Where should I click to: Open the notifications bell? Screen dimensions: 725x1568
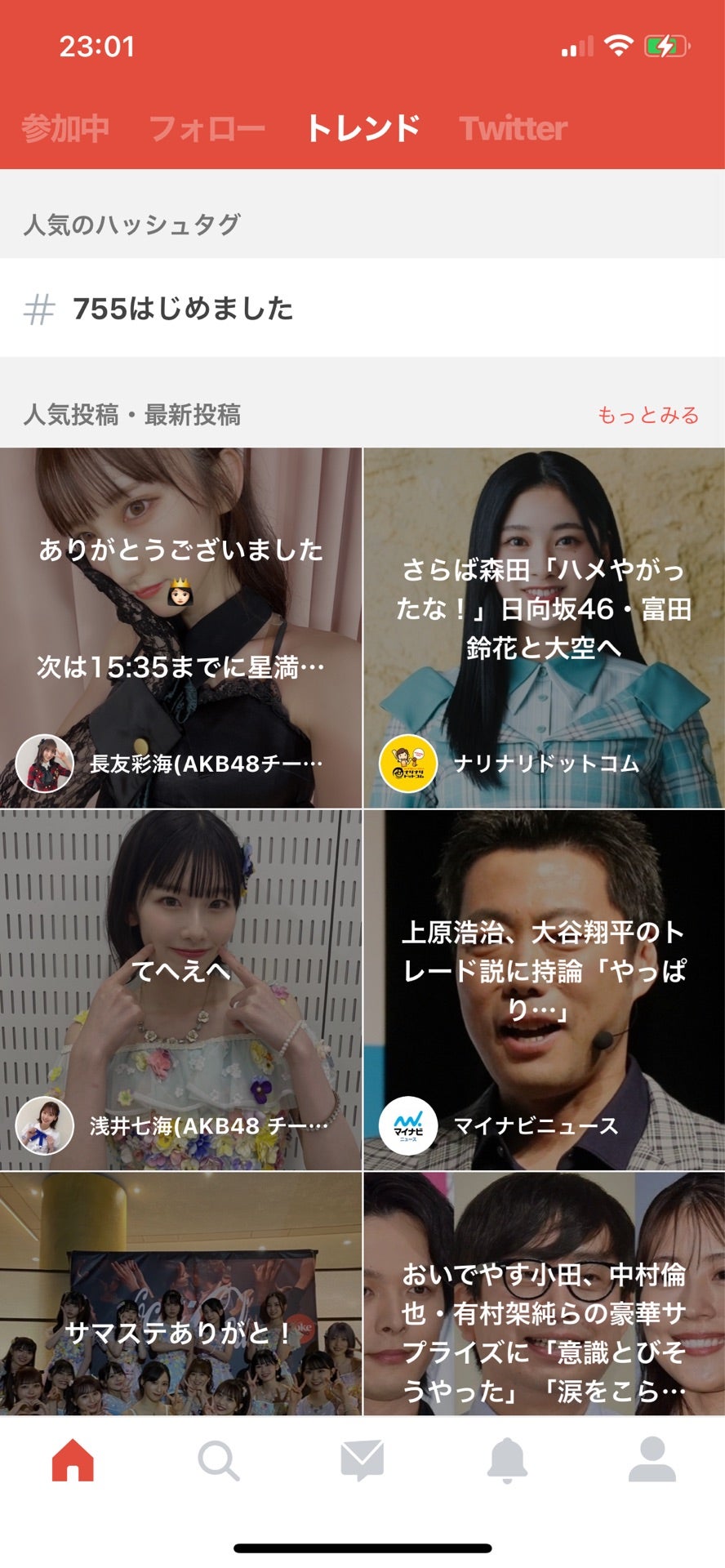tap(507, 1460)
